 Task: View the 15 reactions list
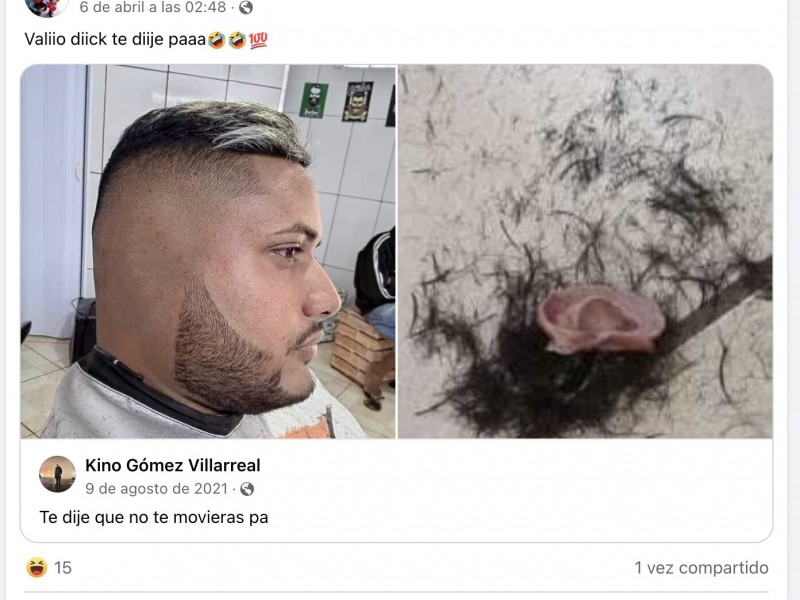(x=50, y=568)
